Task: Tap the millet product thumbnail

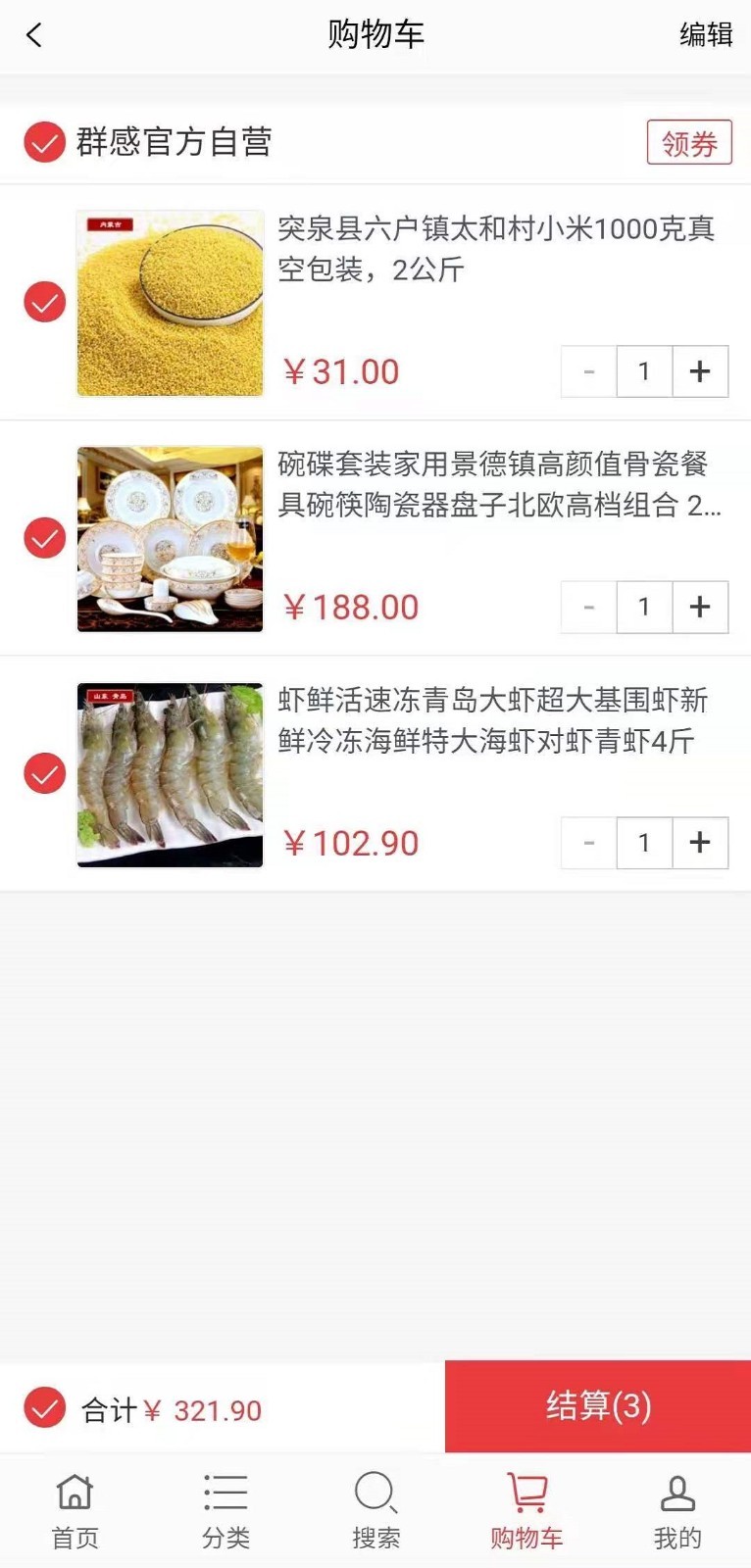Action: click(169, 302)
